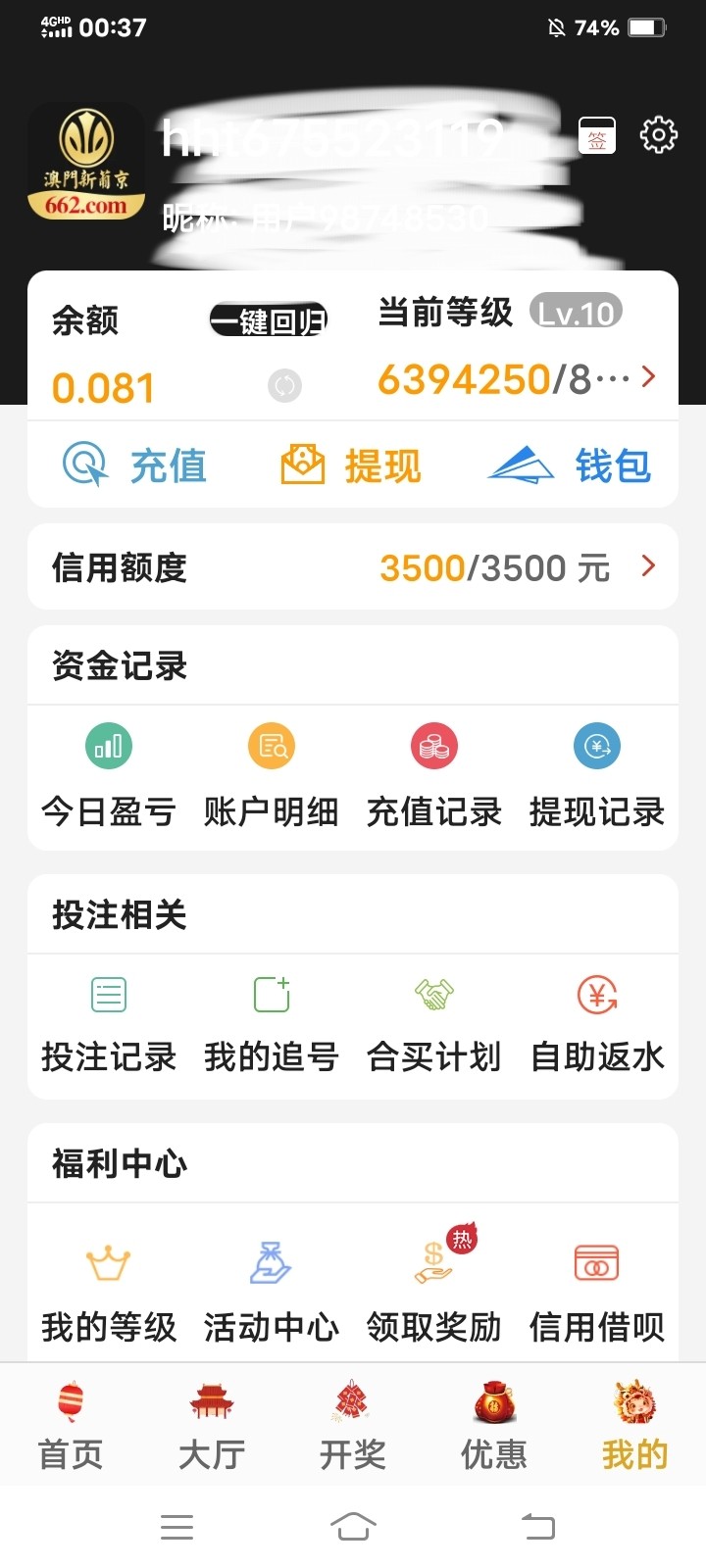The image size is (706, 1568).
Task: Open 自助返水 rebate
Action: coord(597,1024)
